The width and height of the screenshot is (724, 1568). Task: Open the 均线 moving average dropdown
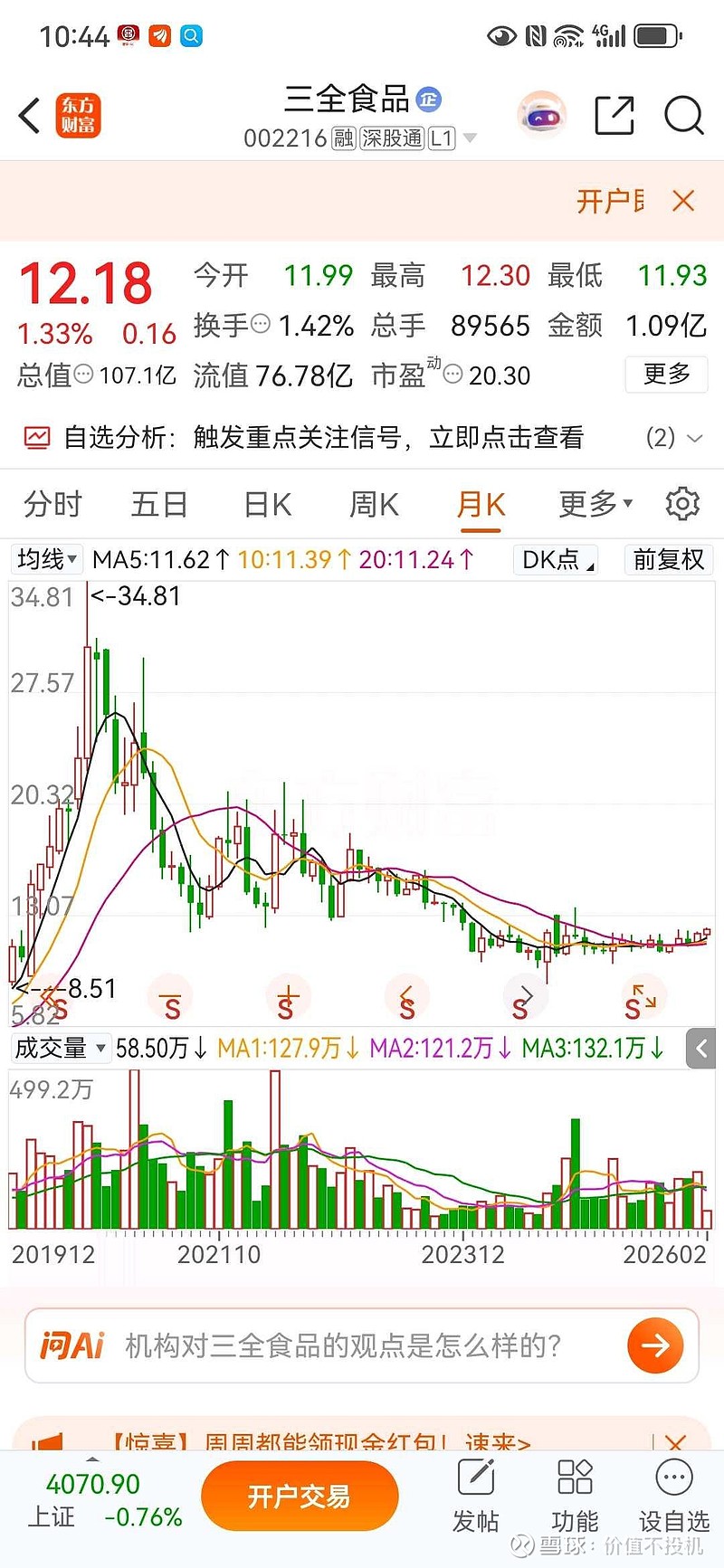46,560
